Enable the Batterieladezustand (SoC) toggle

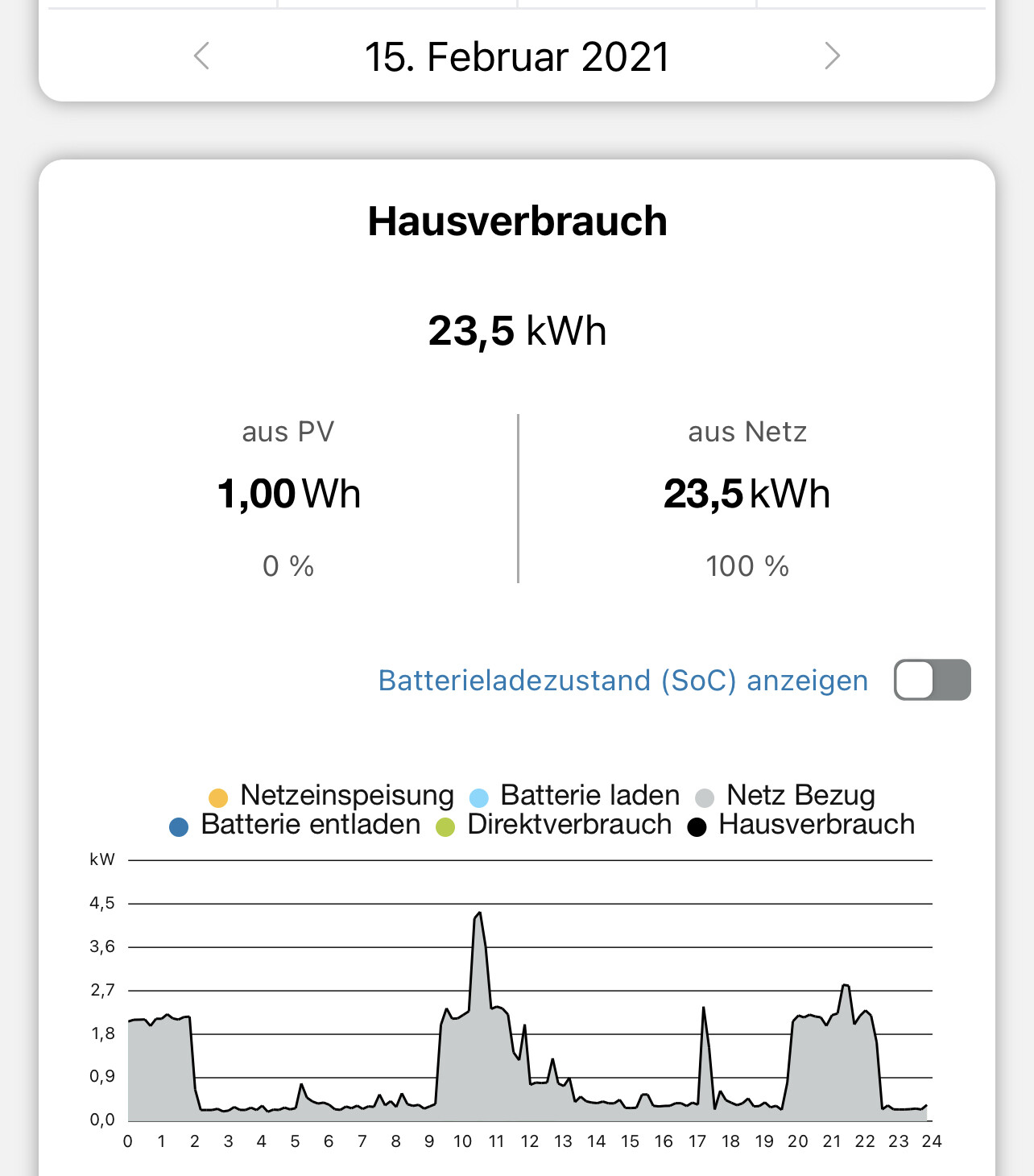[932, 681]
